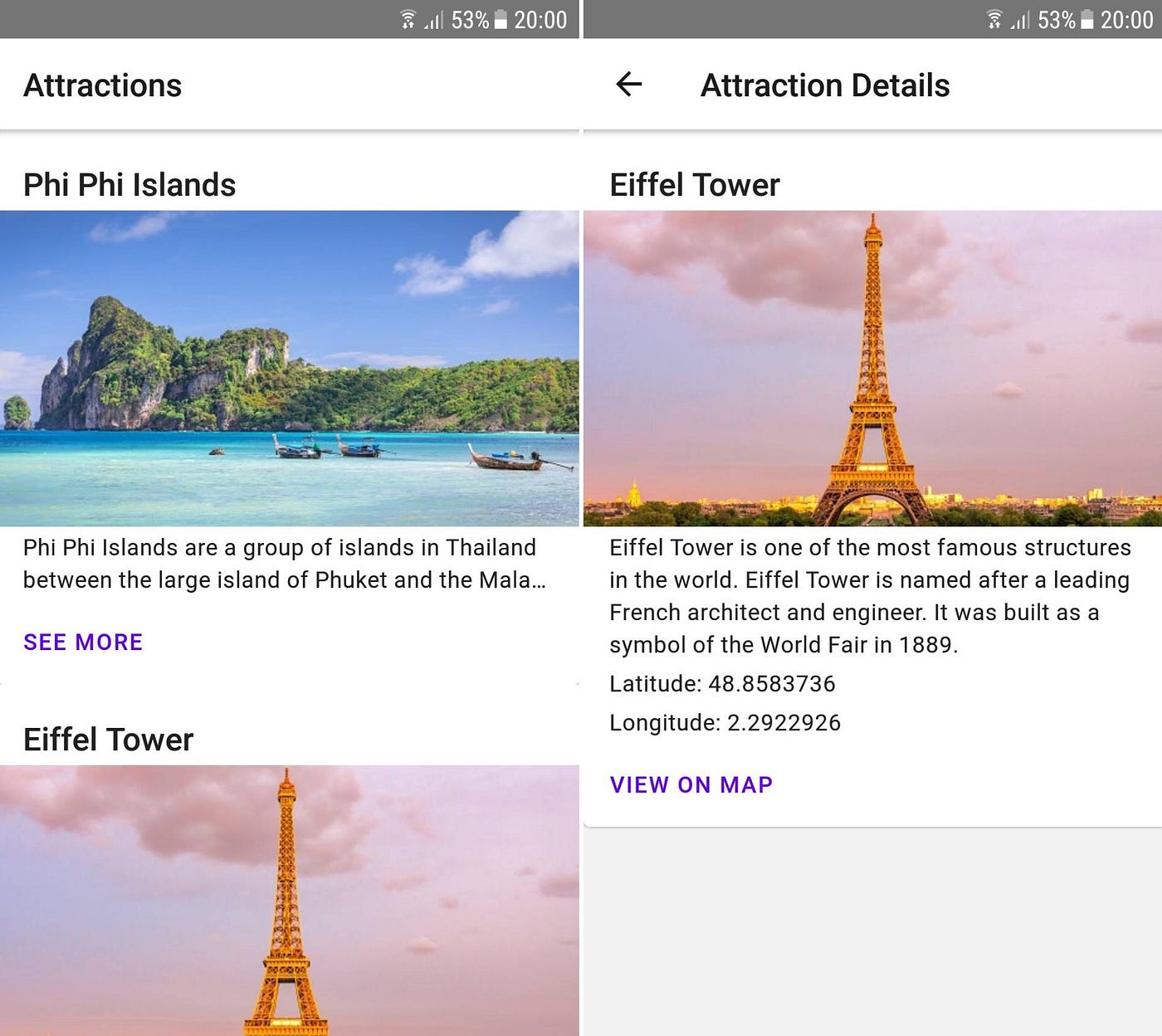Go back from Attraction Details

[629, 84]
